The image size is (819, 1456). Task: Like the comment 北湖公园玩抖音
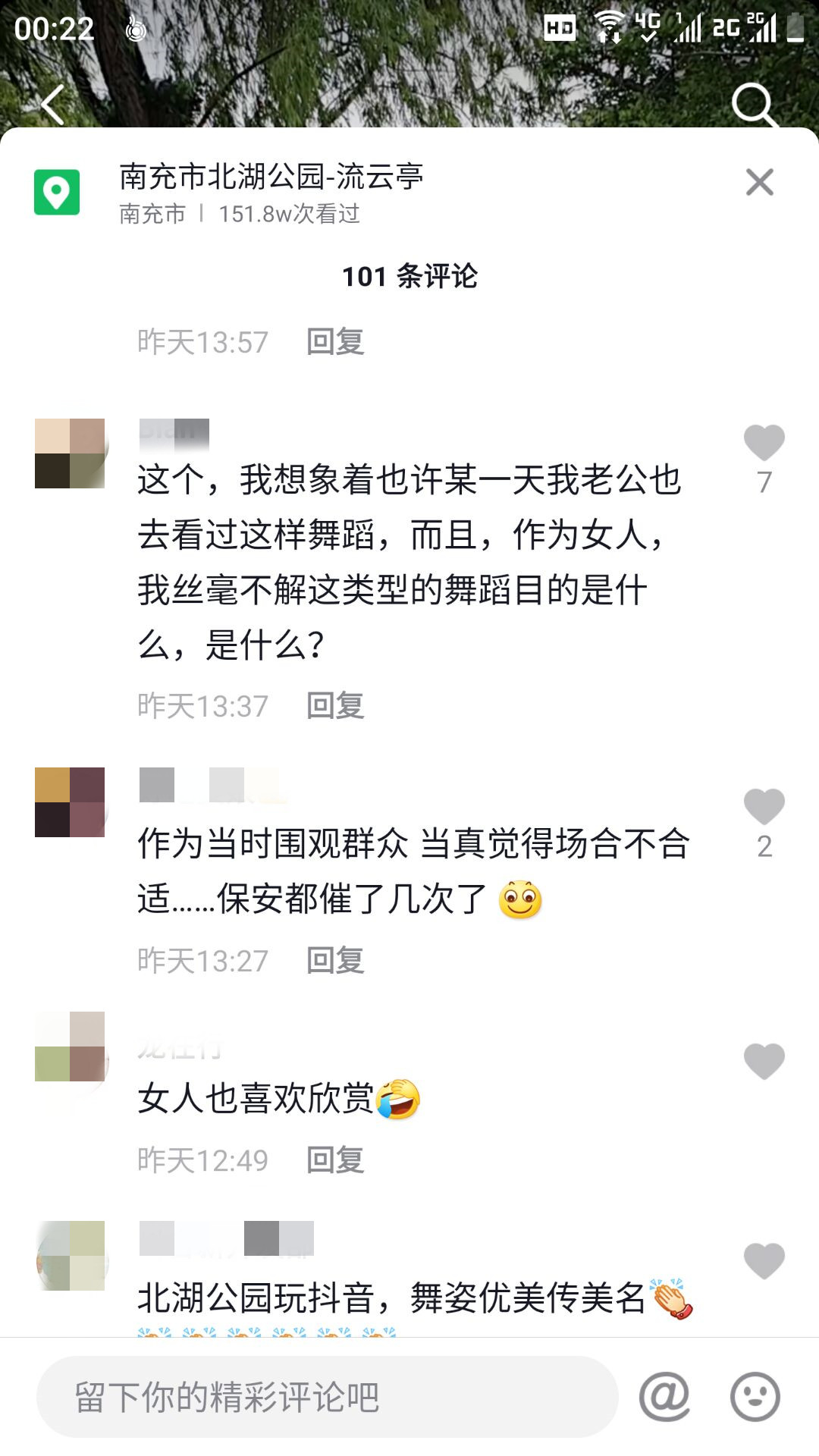click(764, 1262)
